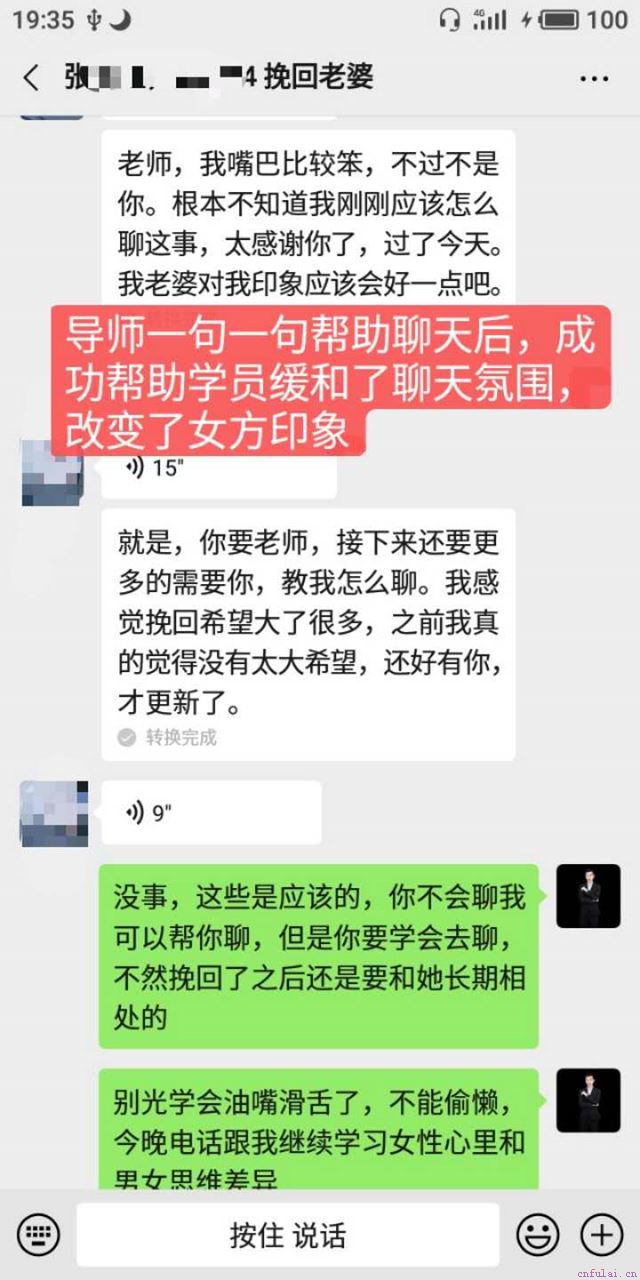Tap the 按住 说话 hold-to-talk button
Image resolution: width=640 pixels, height=1280 pixels.
click(x=288, y=1235)
